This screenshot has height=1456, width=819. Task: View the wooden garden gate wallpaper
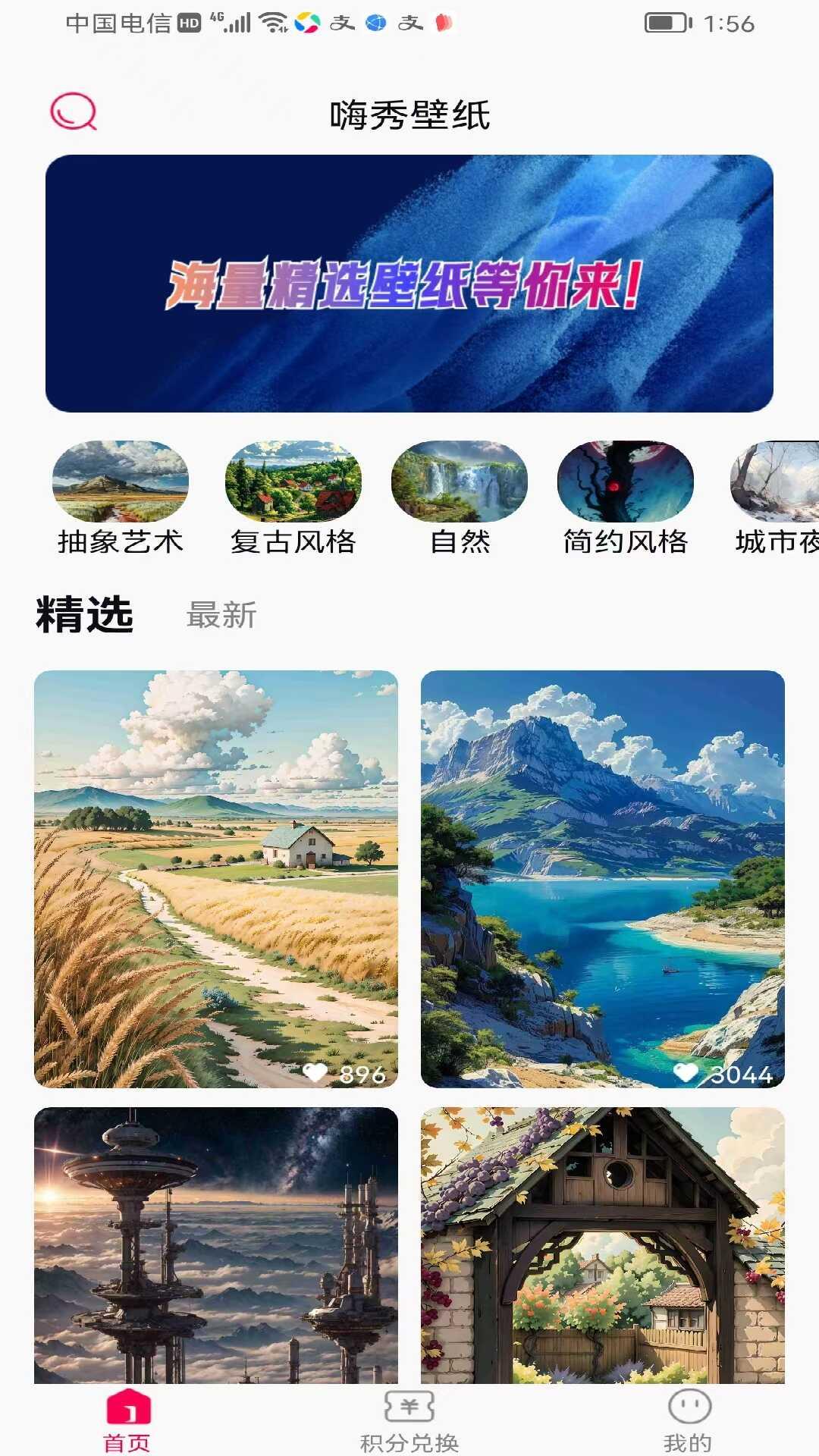[603, 1245]
